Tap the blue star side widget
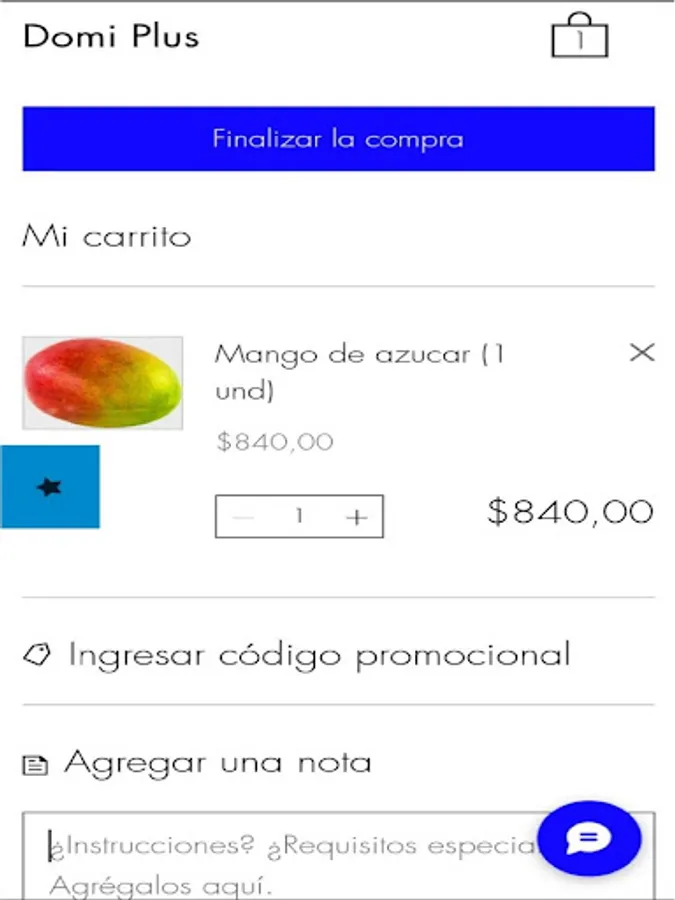This screenshot has width=675, height=900. click(49, 487)
